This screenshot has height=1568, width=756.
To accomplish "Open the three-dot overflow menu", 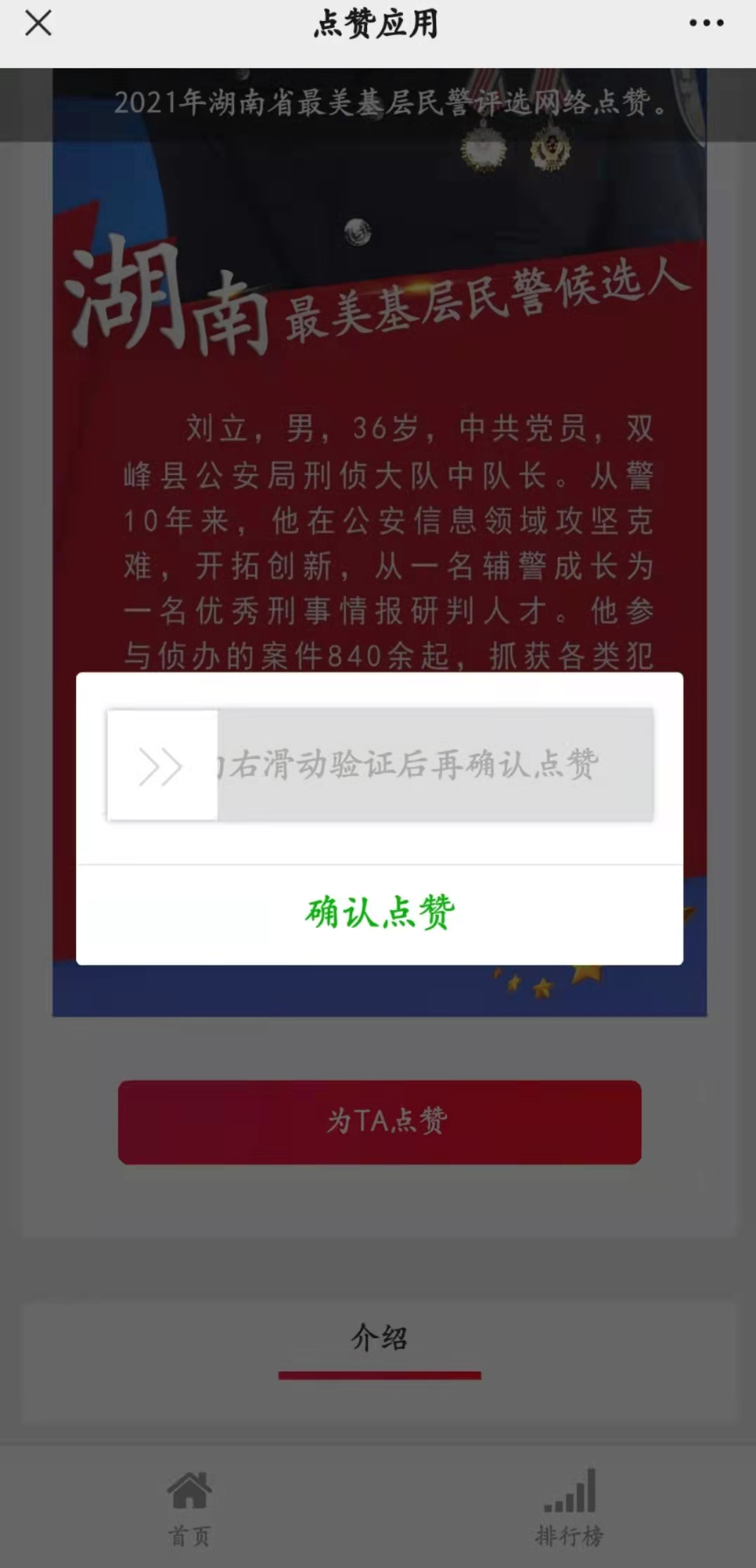I will click(x=706, y=23).
